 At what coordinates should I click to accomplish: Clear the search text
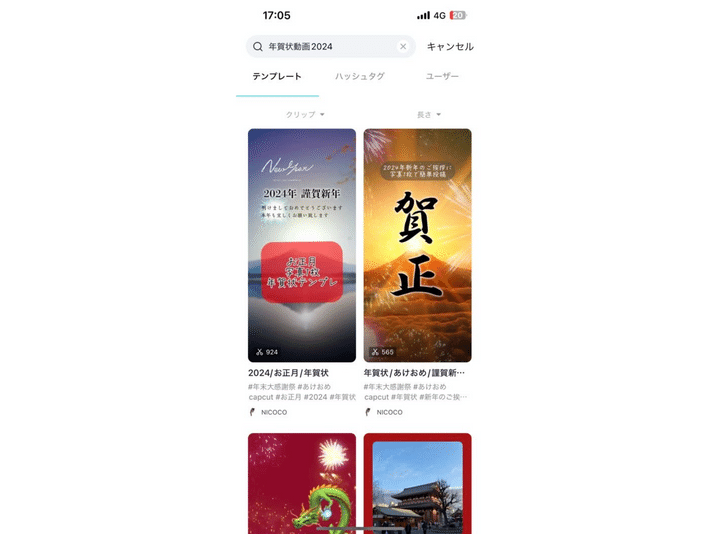[x=403, y=46]
